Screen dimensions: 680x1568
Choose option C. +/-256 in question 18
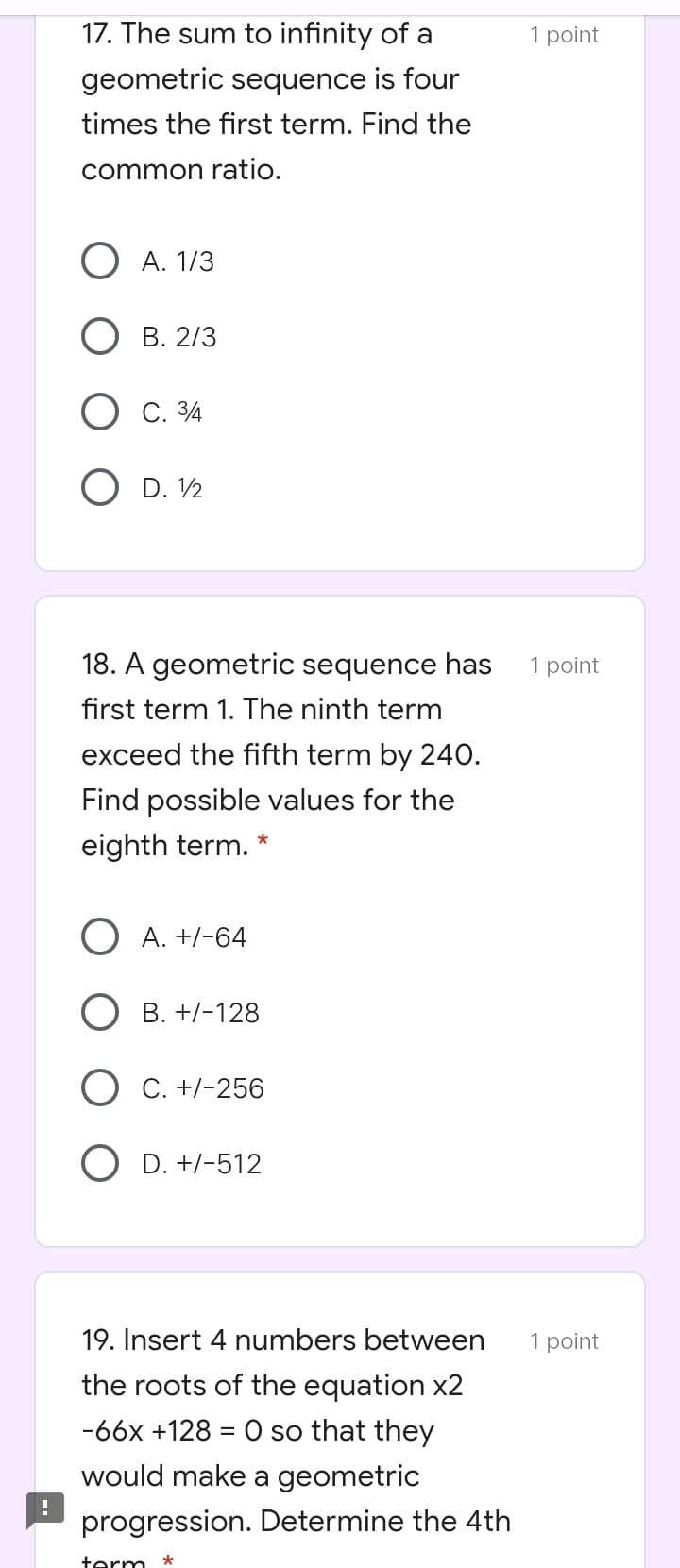click(x=100, y=1087)
